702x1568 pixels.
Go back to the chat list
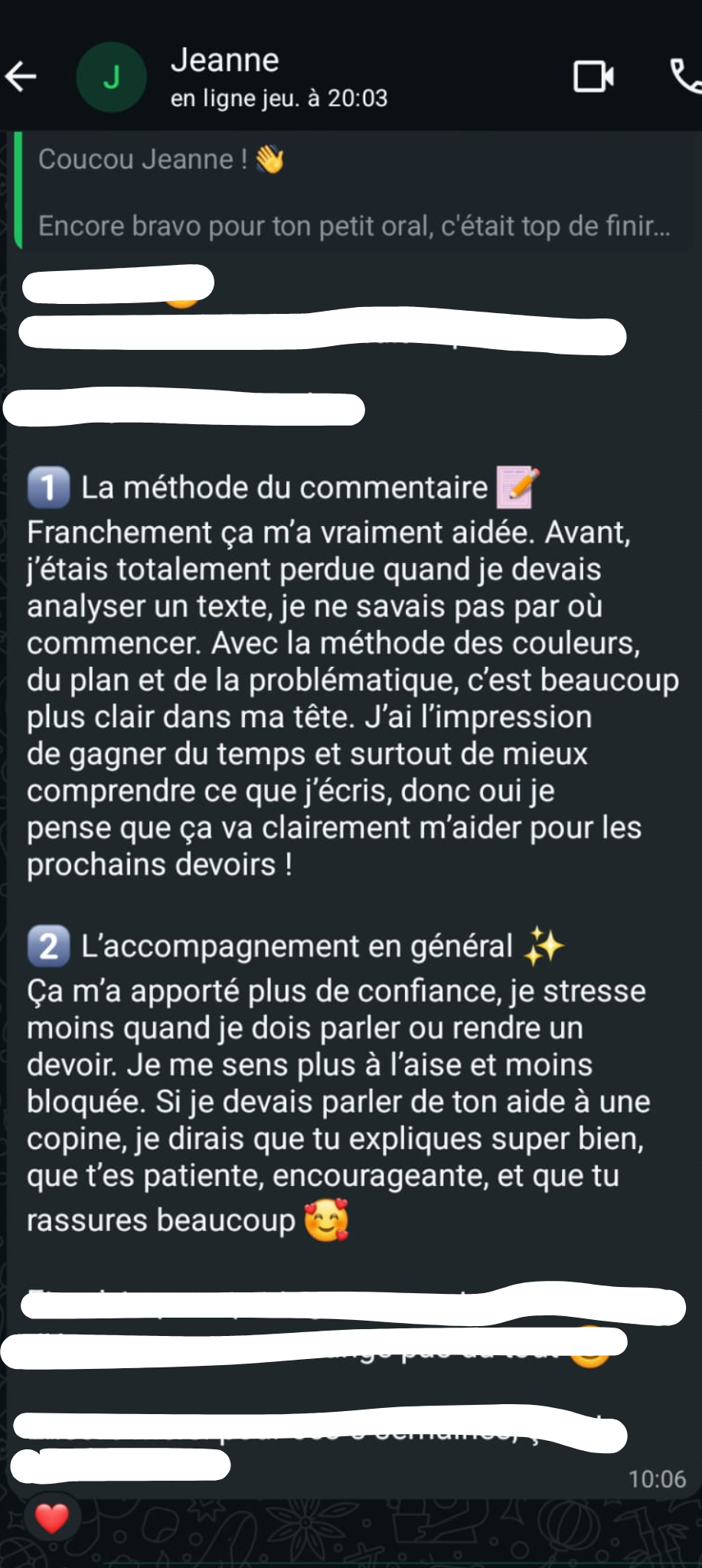tap(21, 77)
